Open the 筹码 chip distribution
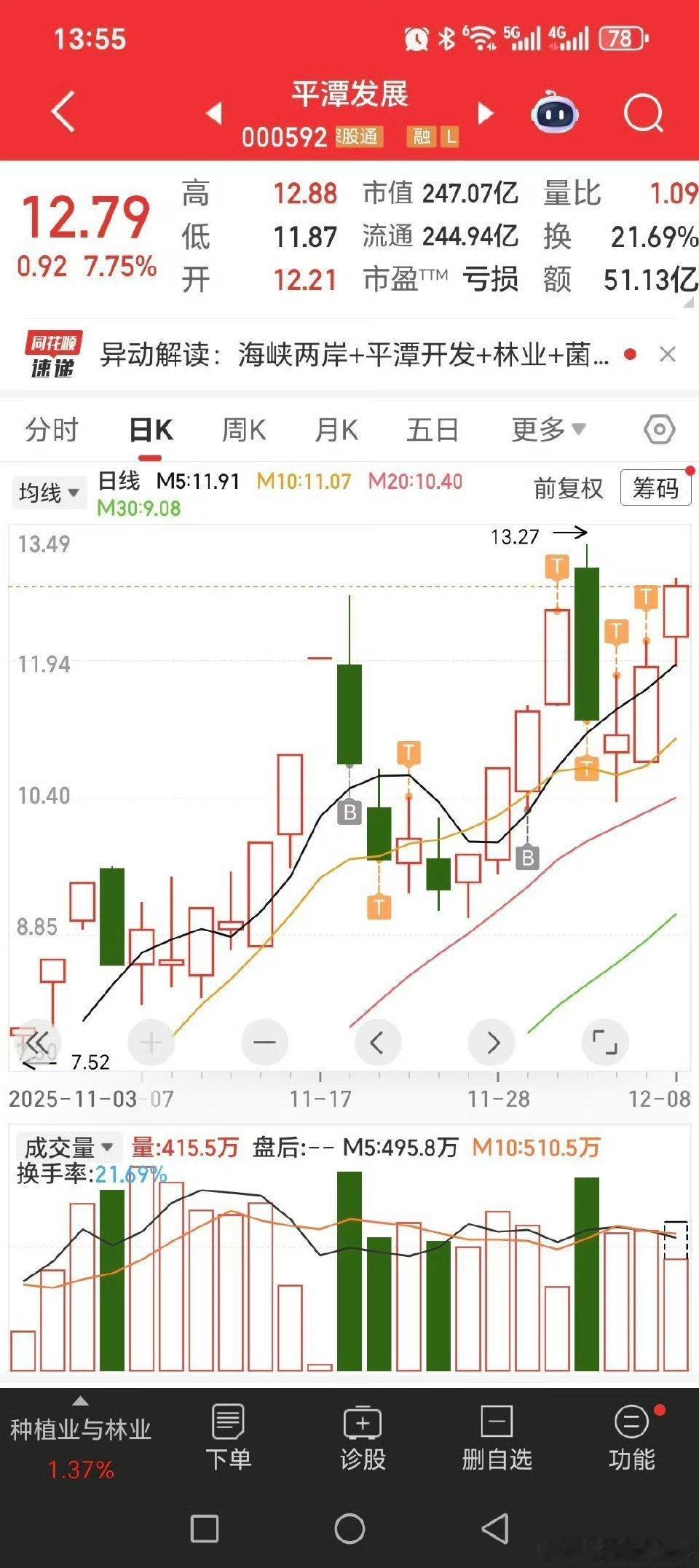The width and height of the screenshot is (699, 1568). [655, 487]
